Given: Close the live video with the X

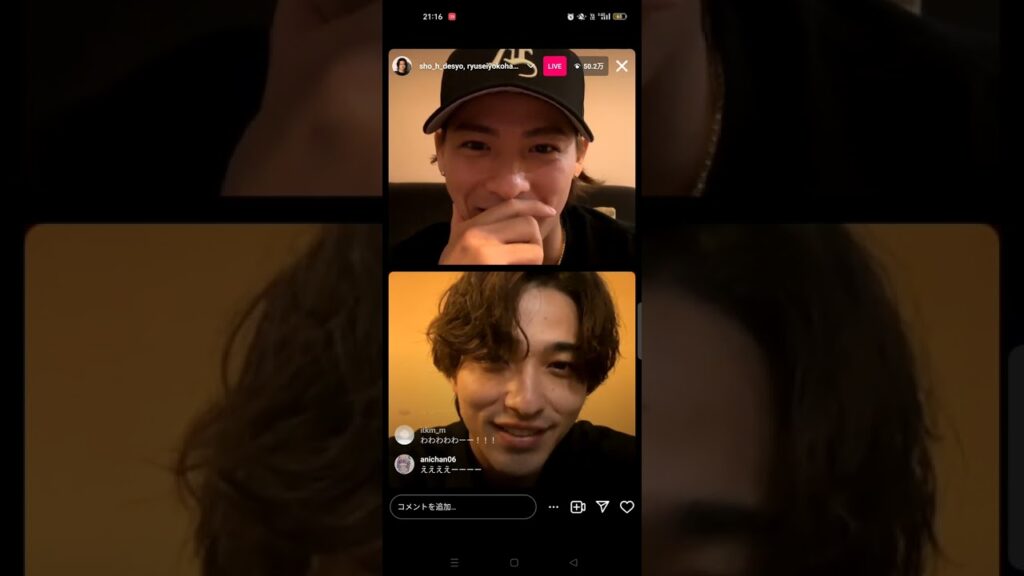Looking at the screenshot, I should (622, 66).
